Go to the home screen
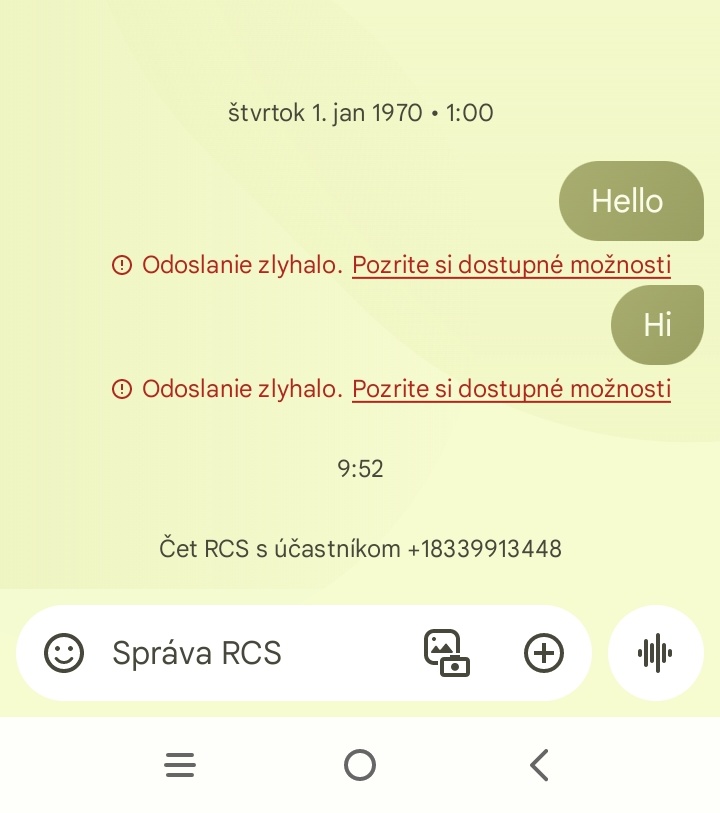 pos(359,766)
